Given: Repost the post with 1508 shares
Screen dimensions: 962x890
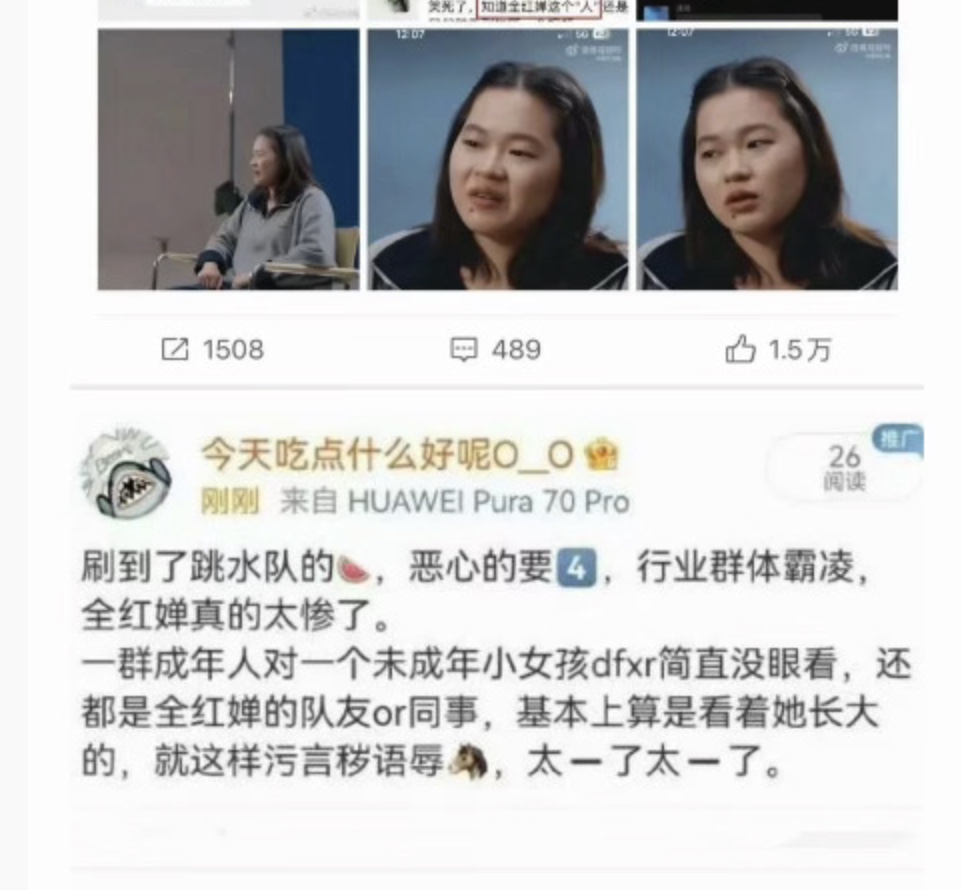Looking at the screenshot, I should pos(212,350).
